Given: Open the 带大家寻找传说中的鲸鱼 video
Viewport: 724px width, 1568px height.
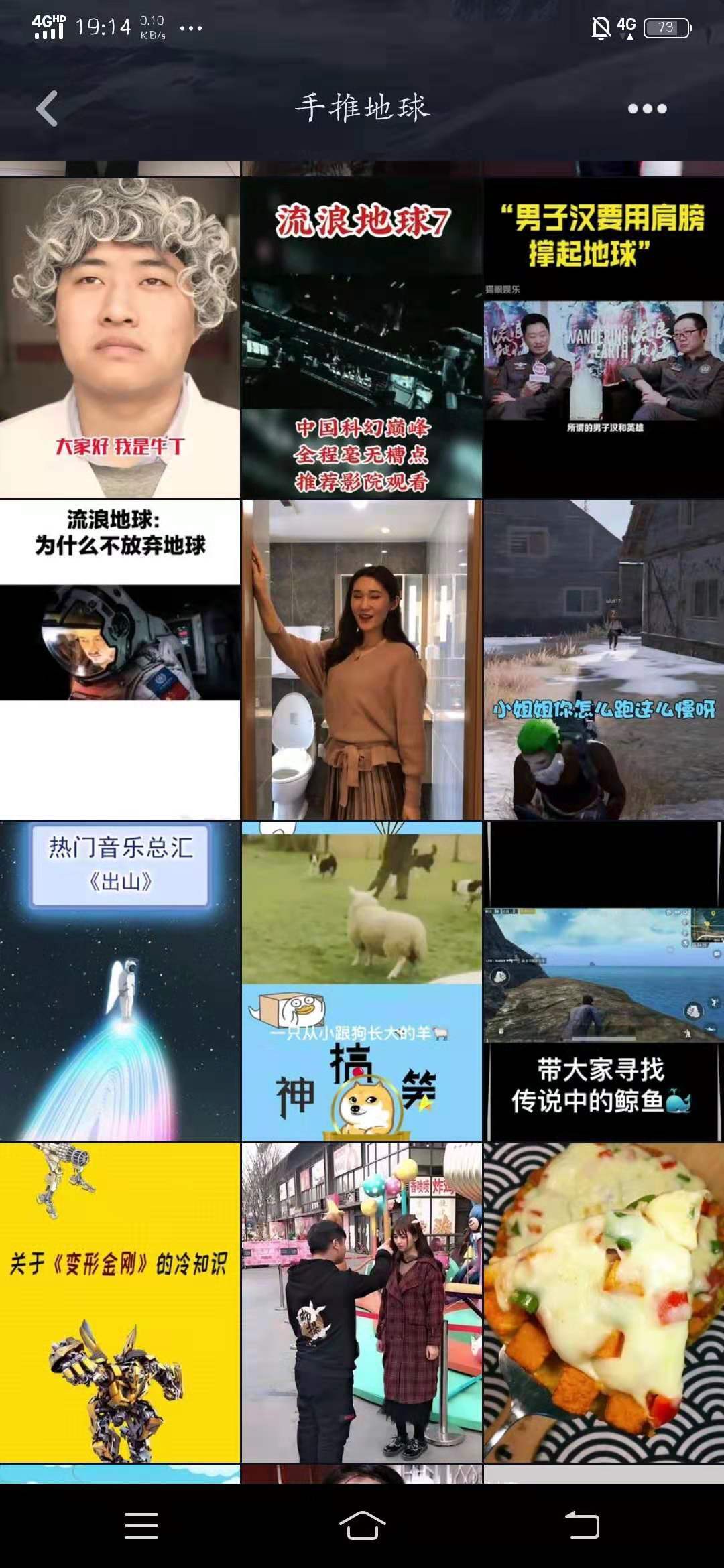Looking at the screenshot, I should (603, 980).
